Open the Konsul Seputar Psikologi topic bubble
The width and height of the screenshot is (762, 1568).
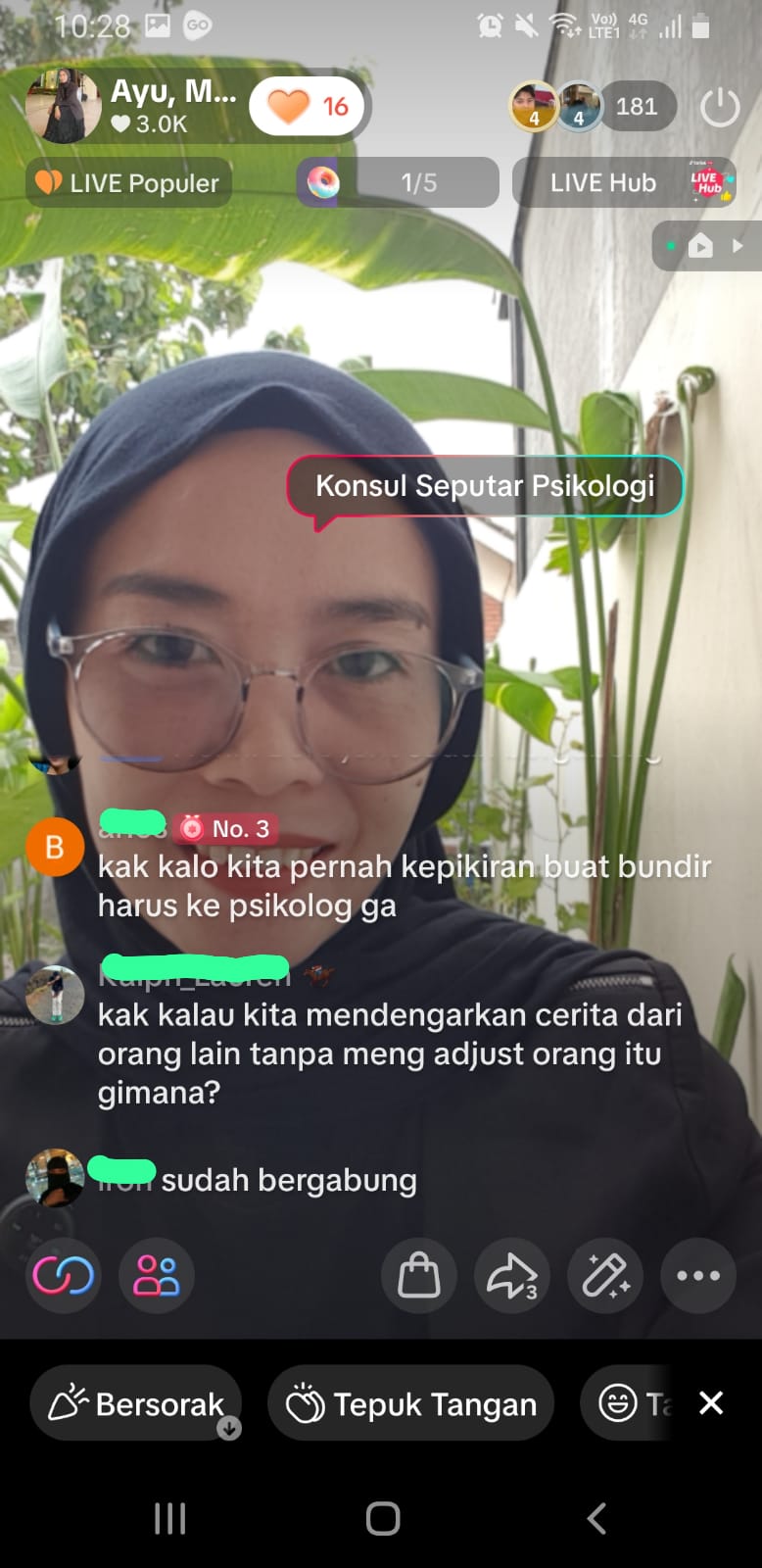(x=485, y=486)
